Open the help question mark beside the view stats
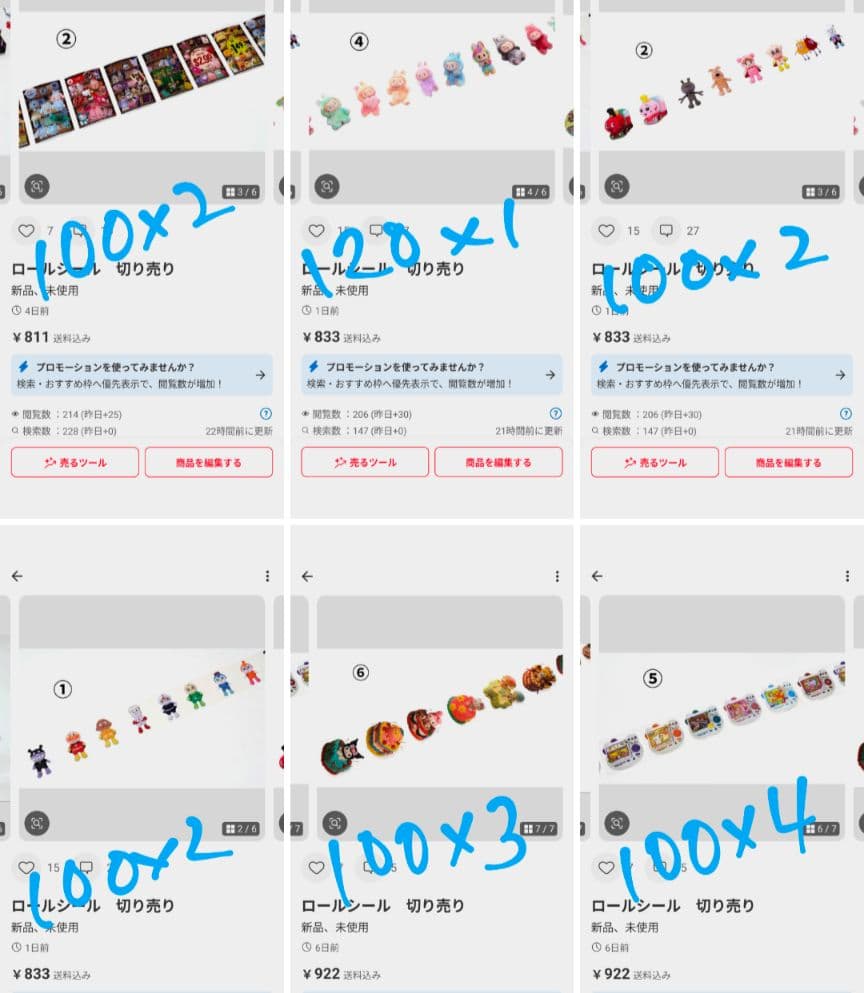The width and height of the screenshot is (864, 993). tap(266, 413)
